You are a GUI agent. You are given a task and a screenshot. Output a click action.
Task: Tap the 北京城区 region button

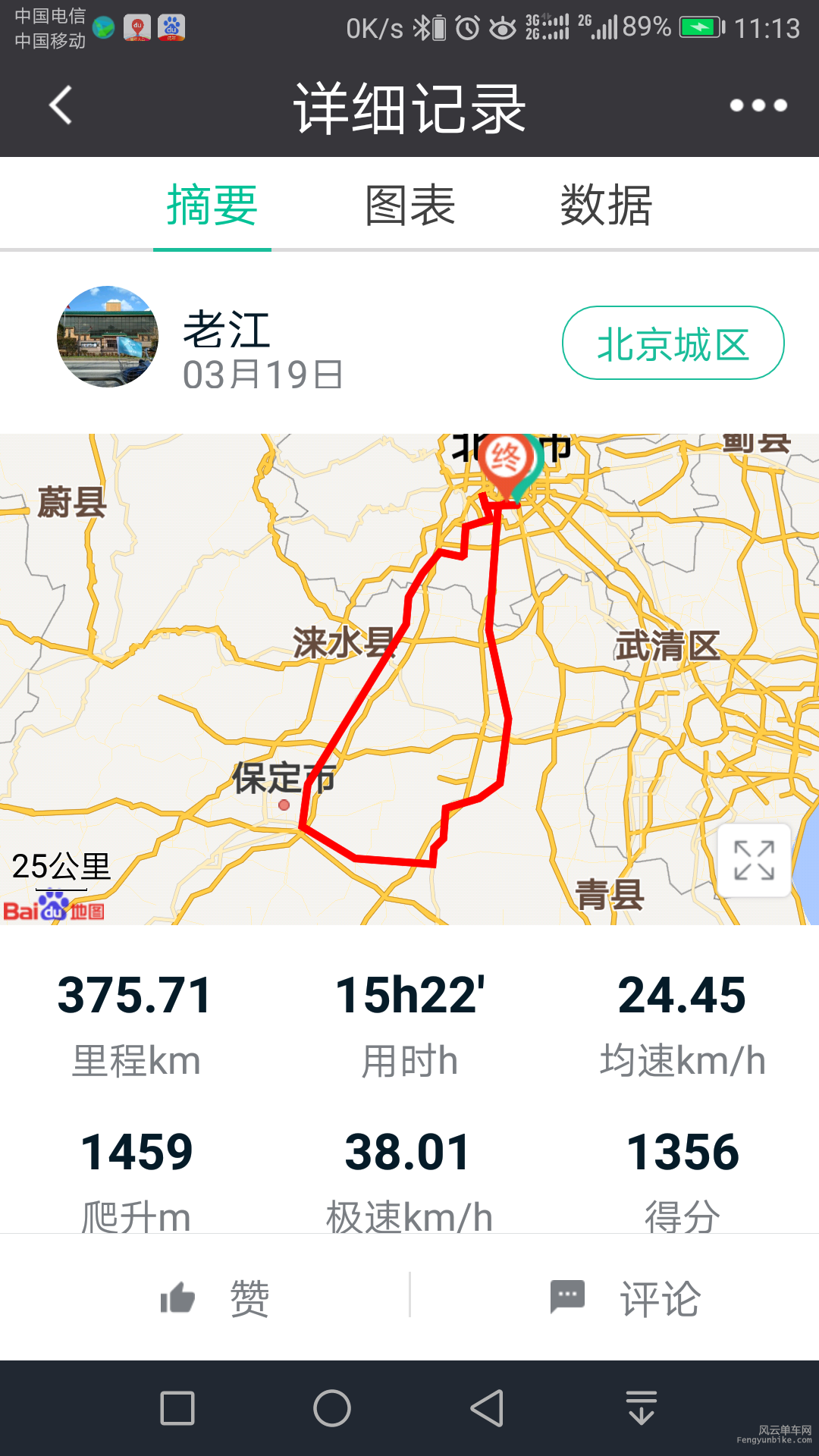pyautogui.click(x=673, y=344)
